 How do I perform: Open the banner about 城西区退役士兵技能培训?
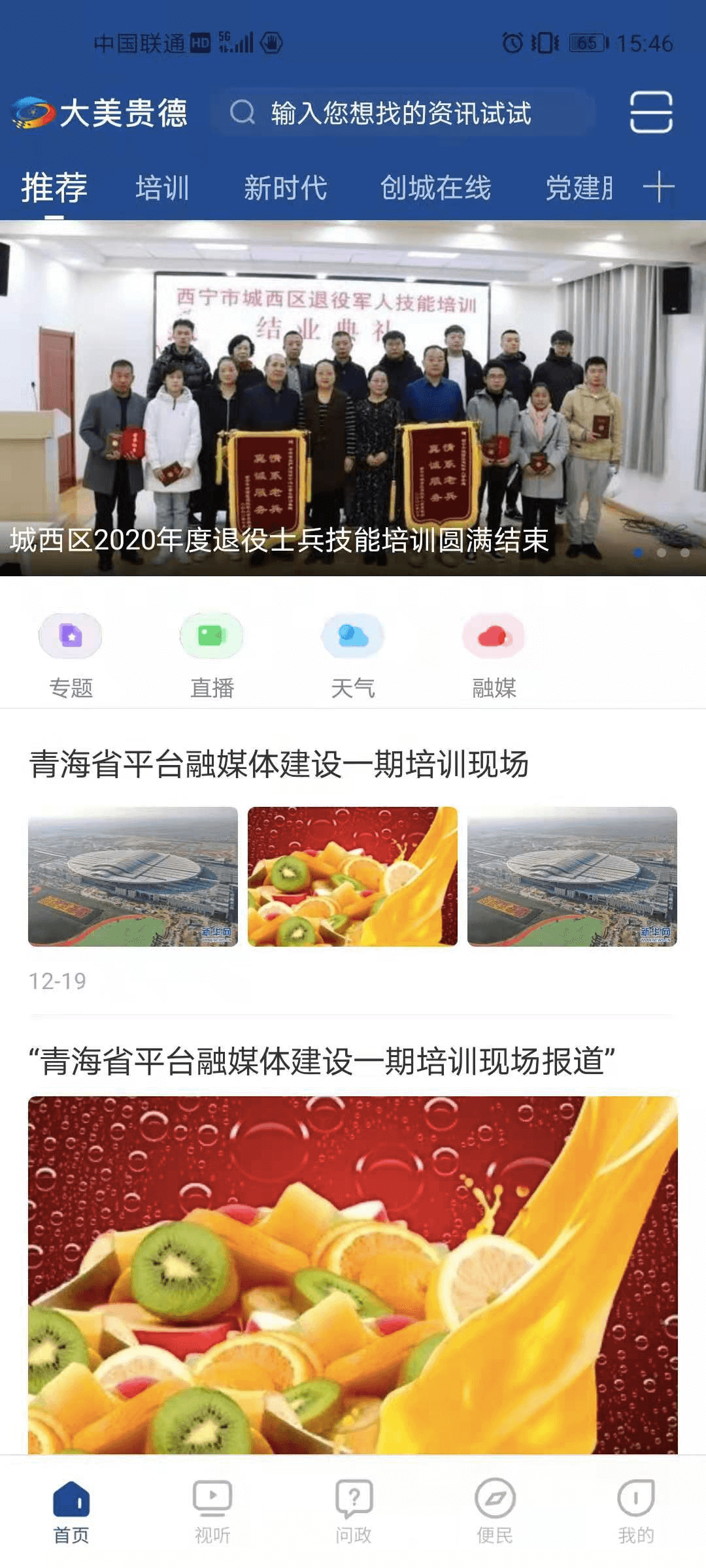coord(353,399)
